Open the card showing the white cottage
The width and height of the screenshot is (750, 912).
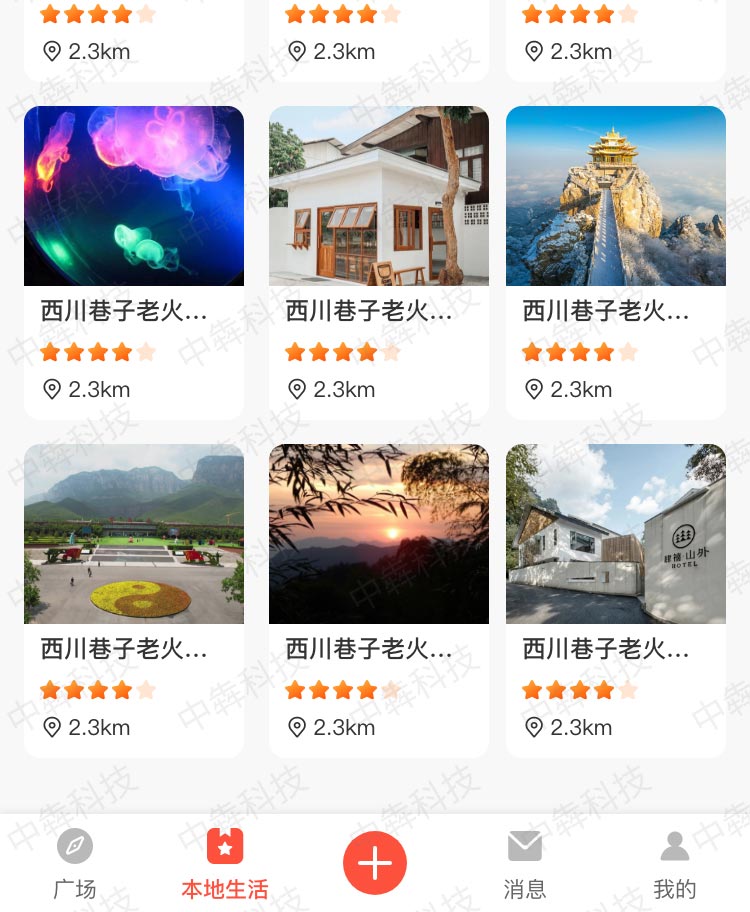(379, 197)
